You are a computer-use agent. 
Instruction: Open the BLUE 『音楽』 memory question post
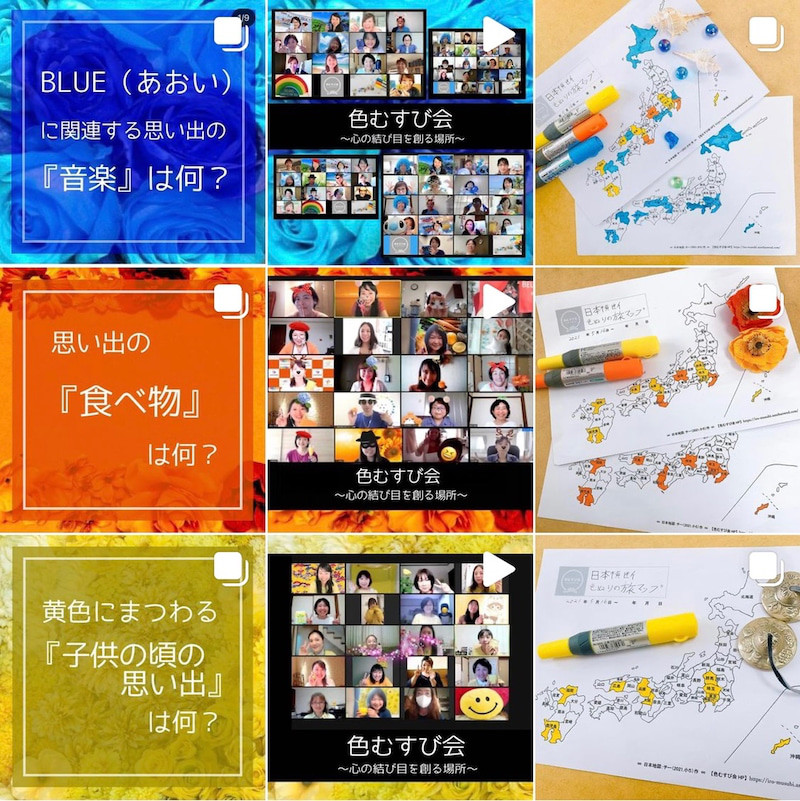click(132, 132)
